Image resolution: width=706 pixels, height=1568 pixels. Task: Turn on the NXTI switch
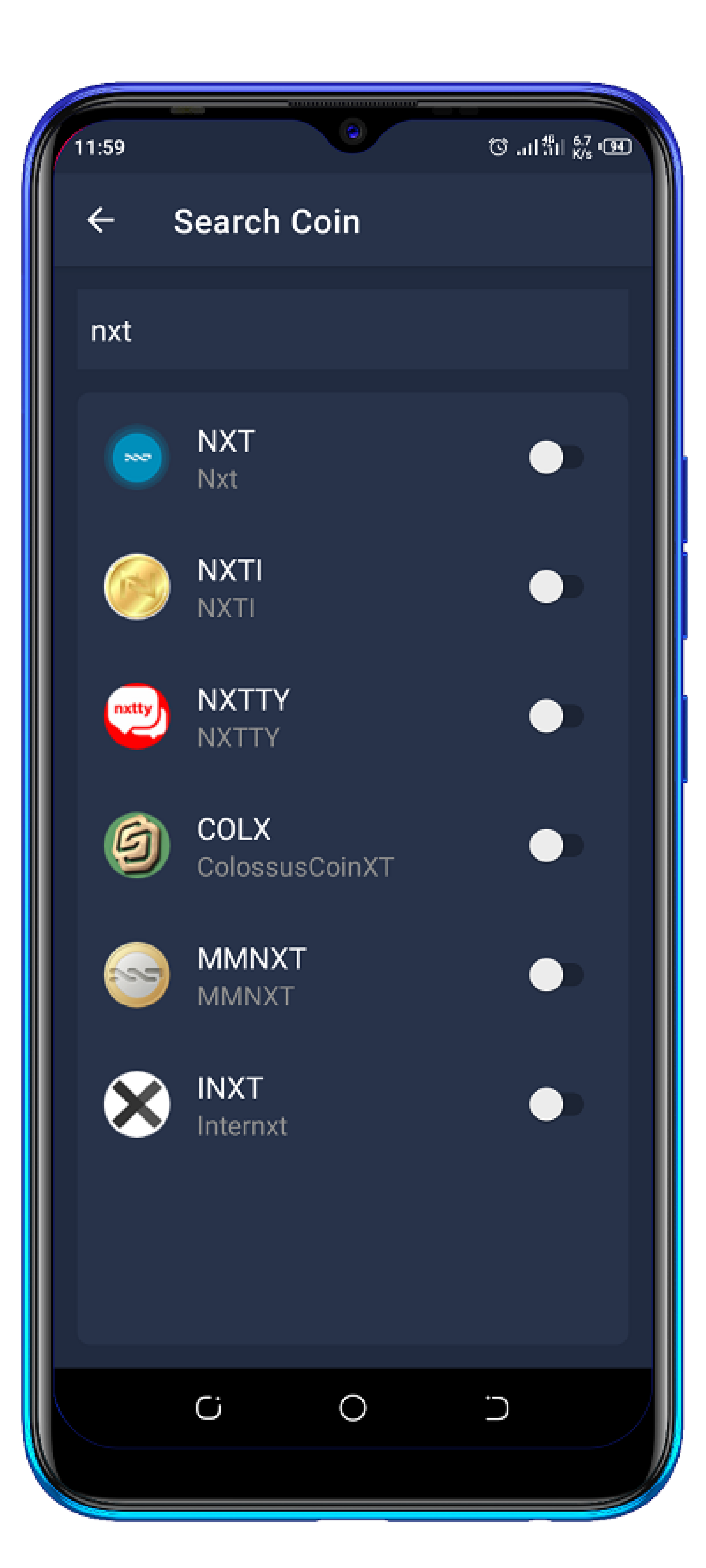pos(556,587)
